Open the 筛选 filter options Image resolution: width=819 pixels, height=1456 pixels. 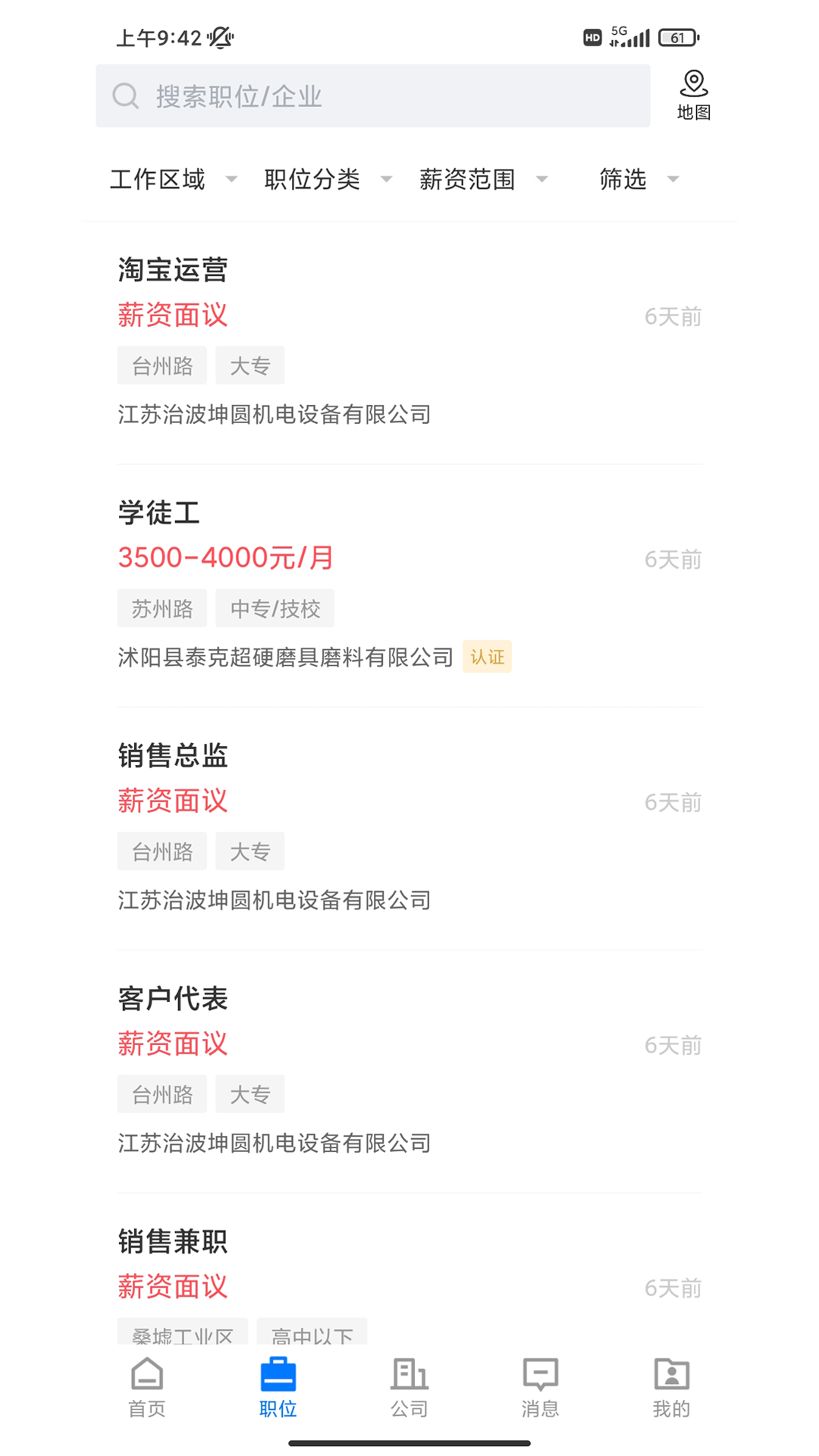tap(639, 180)
